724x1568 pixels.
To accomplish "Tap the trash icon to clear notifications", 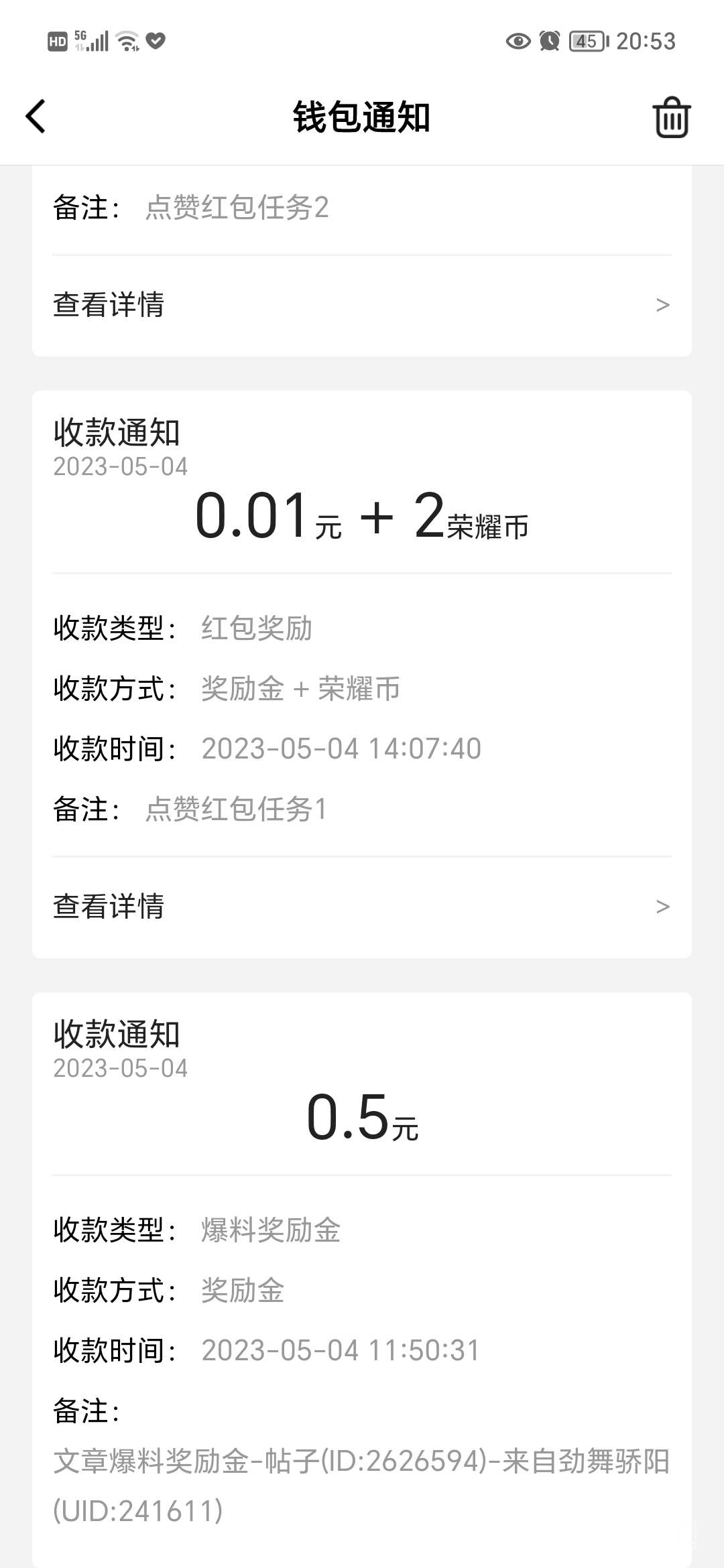I will click(671, 118).
